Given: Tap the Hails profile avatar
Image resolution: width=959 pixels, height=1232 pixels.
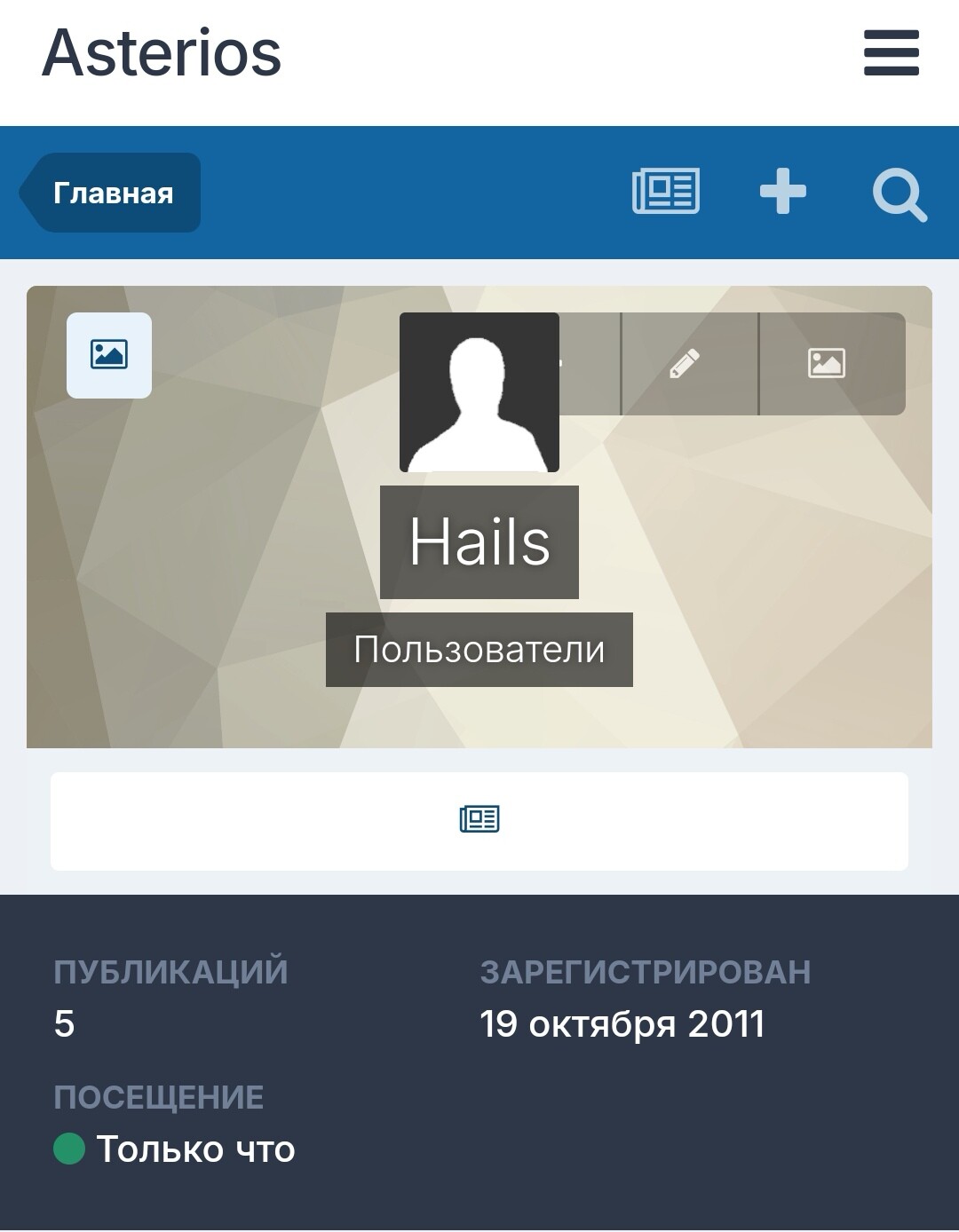Looking at the screenshot, I should [479, 392].
